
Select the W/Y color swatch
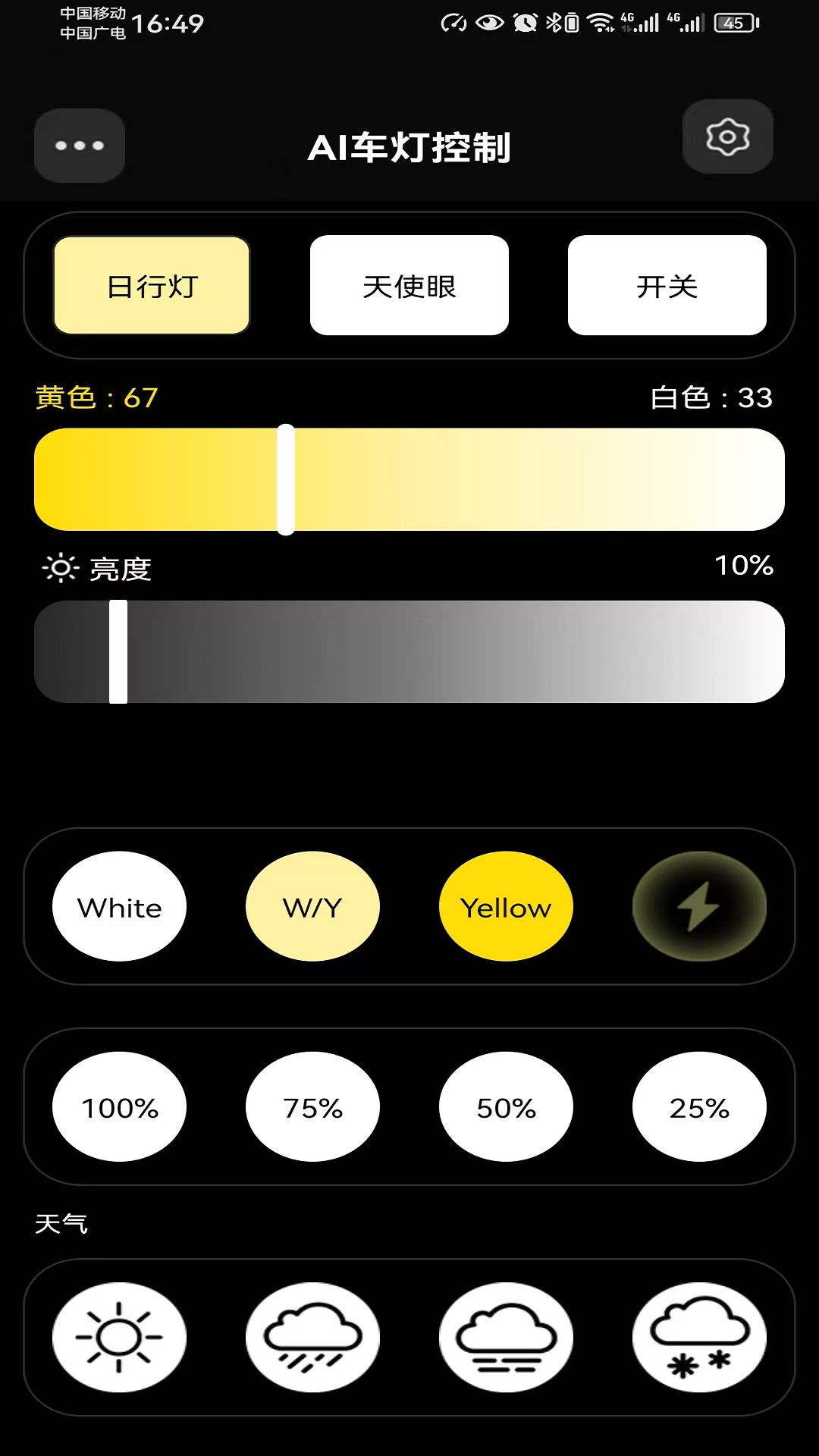pyautogui.click(x=312, y=905)
